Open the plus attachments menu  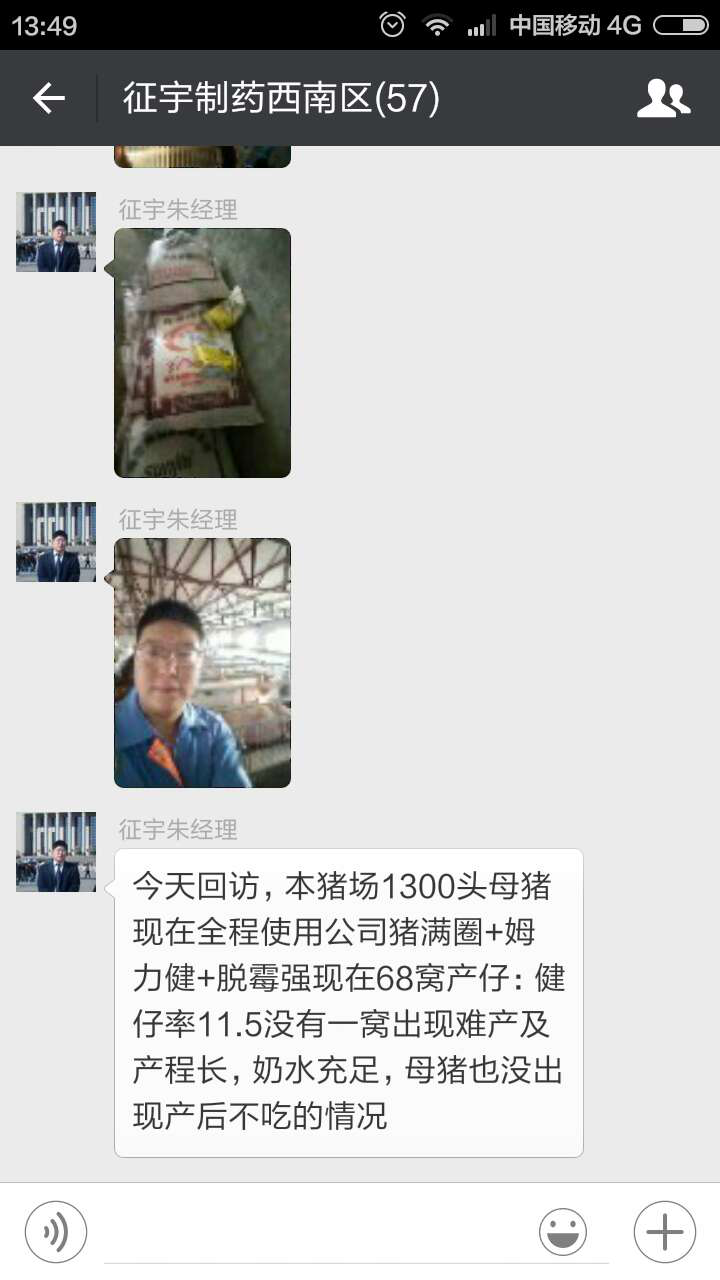point(664,1232)
